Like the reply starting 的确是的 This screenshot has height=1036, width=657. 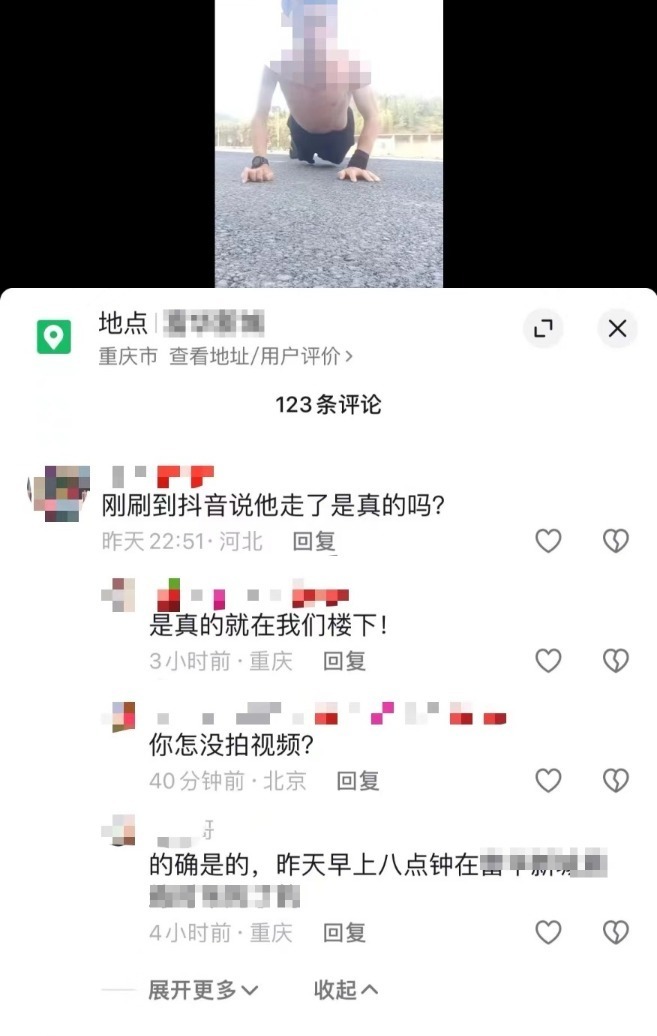[x=548, y=932]
